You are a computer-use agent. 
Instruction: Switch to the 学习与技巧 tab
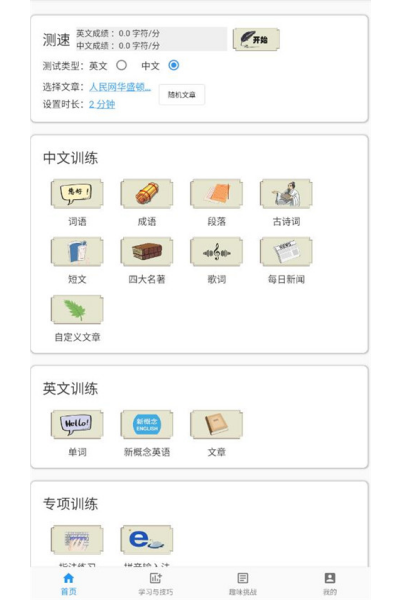[x=155, y=584]
